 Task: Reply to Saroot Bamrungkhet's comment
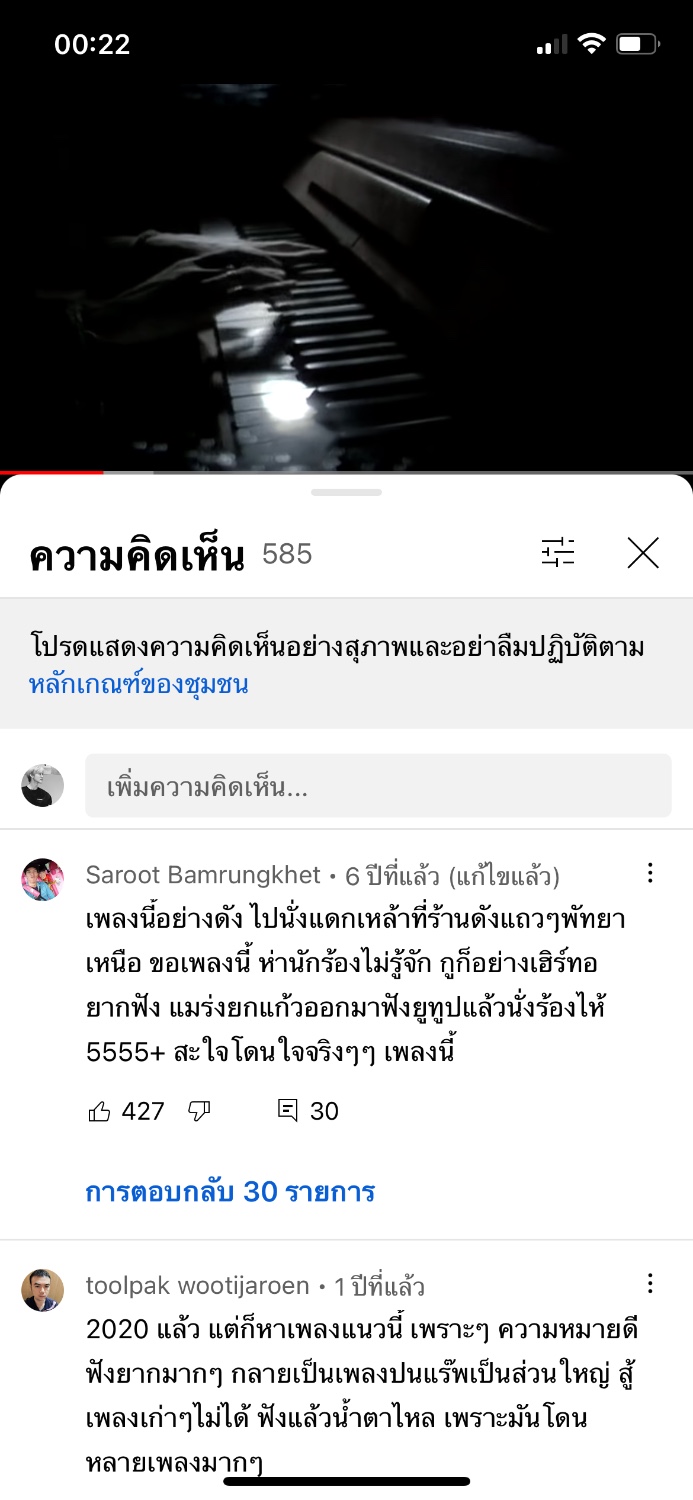pyautogui.click(x=288, y=1111)
